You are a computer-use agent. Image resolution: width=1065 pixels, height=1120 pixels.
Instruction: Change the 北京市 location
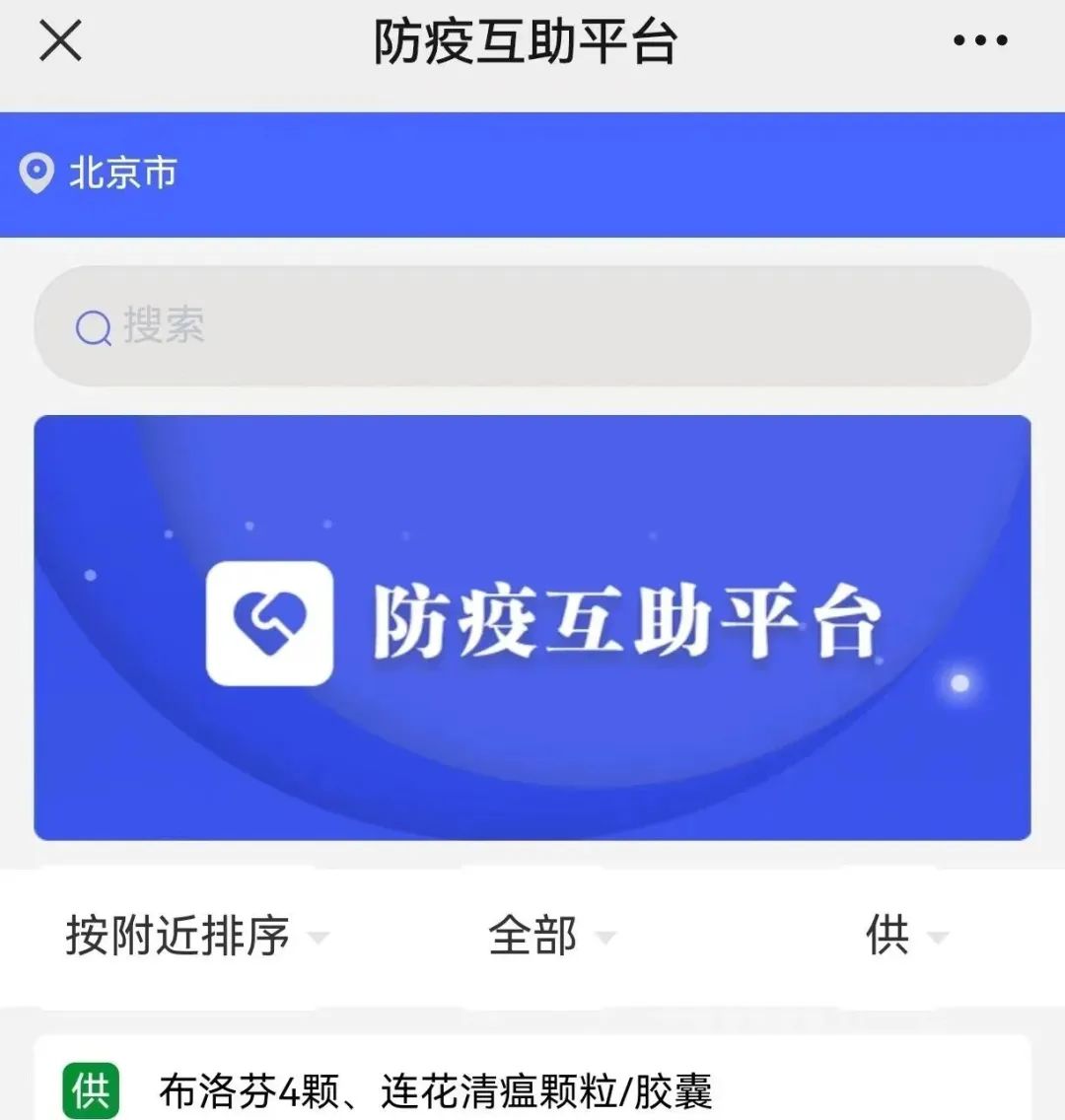99,174
